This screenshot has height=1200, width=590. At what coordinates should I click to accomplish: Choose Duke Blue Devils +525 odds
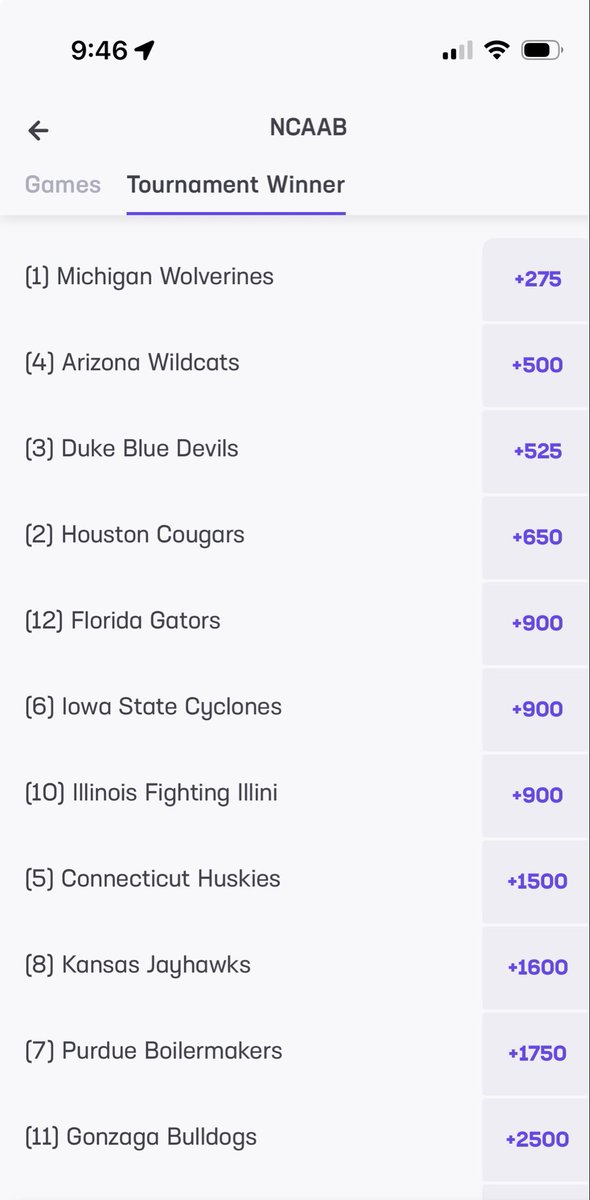pos(537,451)
